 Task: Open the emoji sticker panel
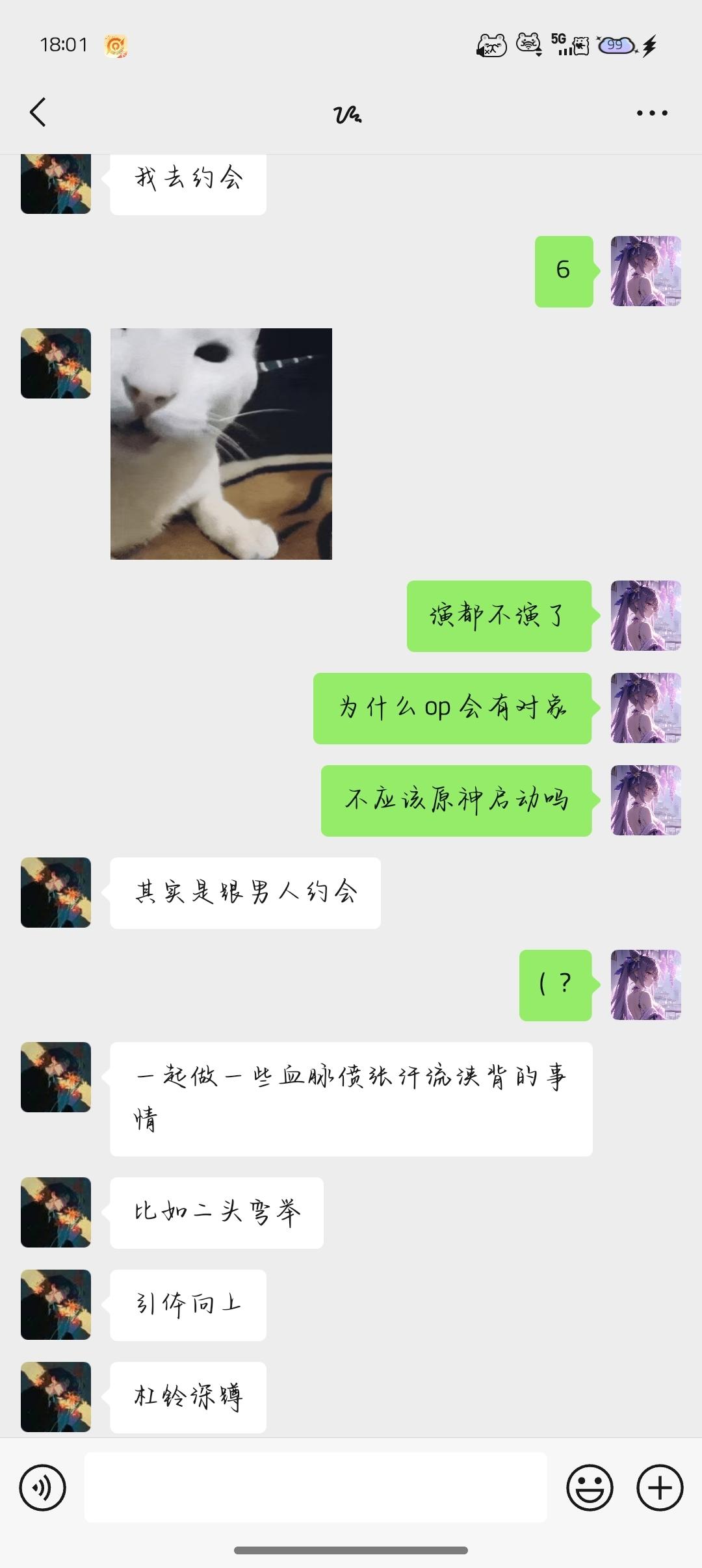(x=590, y=1487)
